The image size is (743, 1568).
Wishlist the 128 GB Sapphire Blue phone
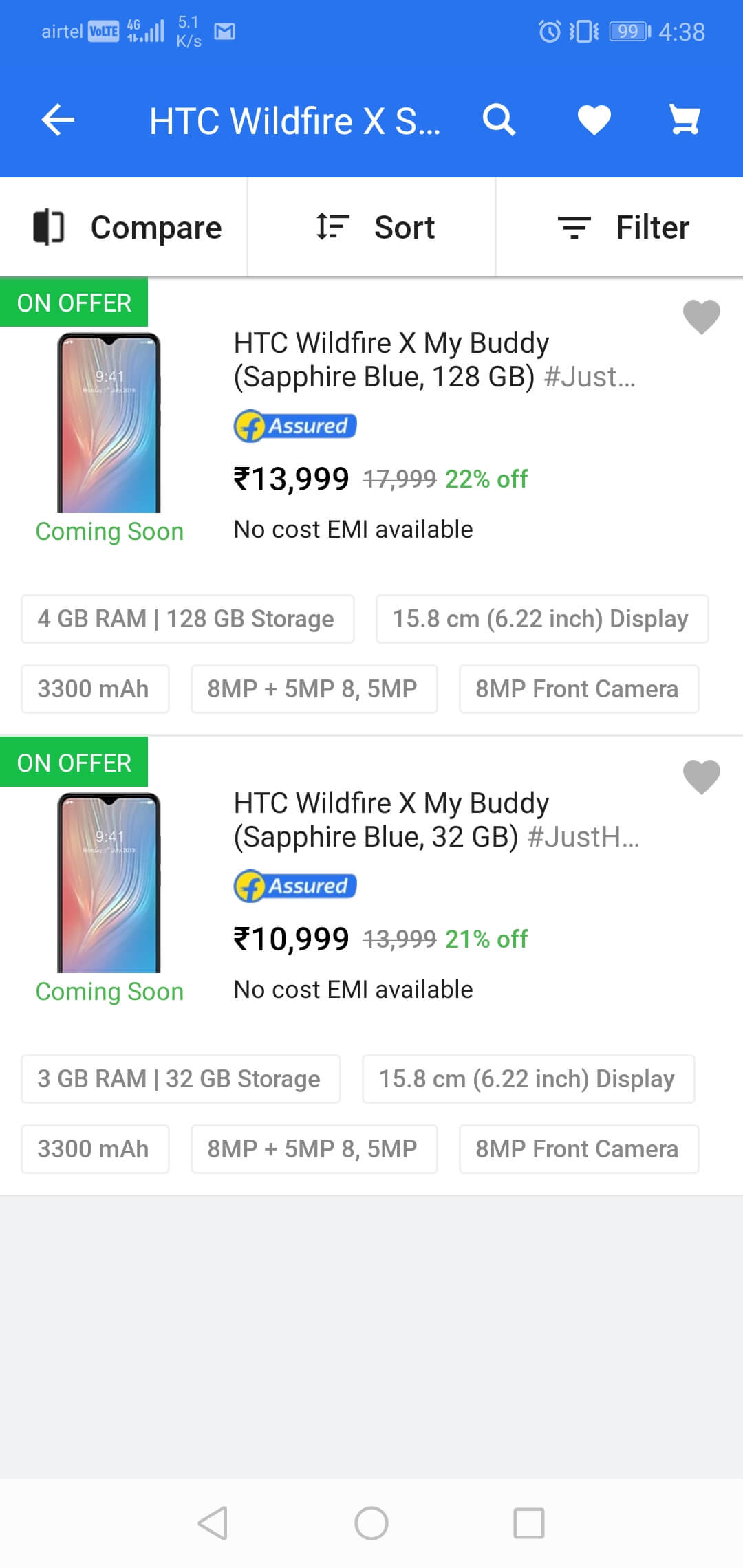click(x=701, y=317)
